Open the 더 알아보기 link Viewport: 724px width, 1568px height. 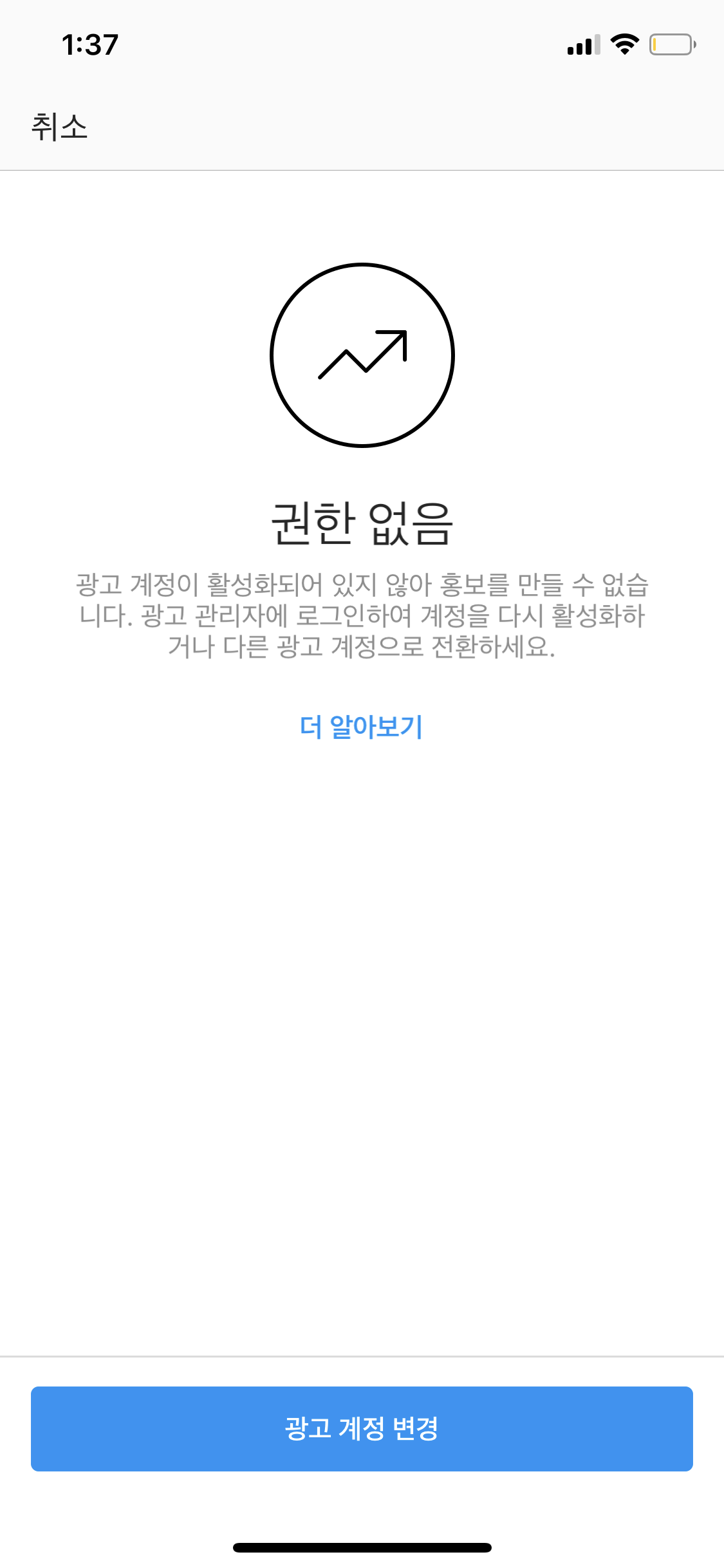362,727
